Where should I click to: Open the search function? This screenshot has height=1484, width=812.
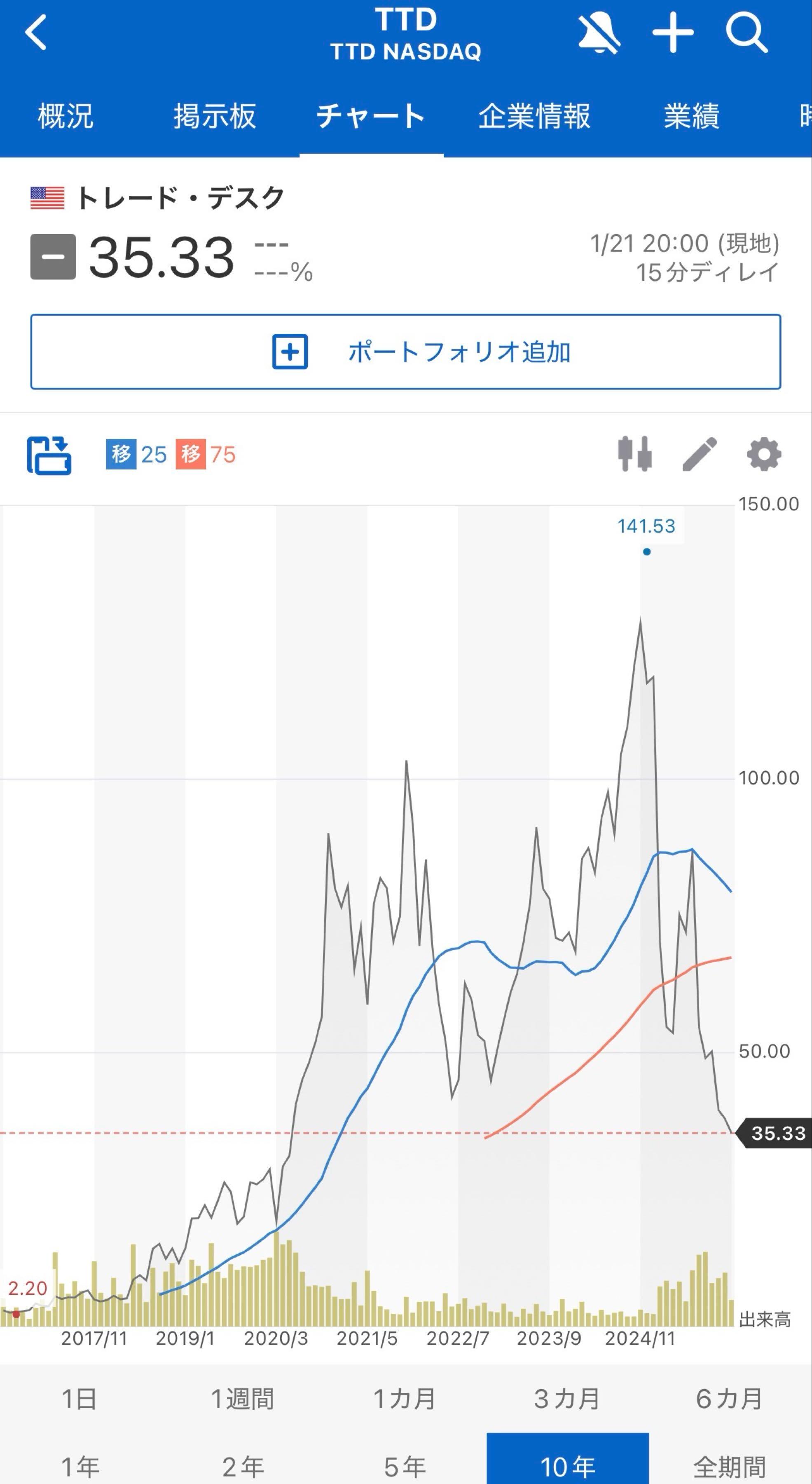pos(748,33)
